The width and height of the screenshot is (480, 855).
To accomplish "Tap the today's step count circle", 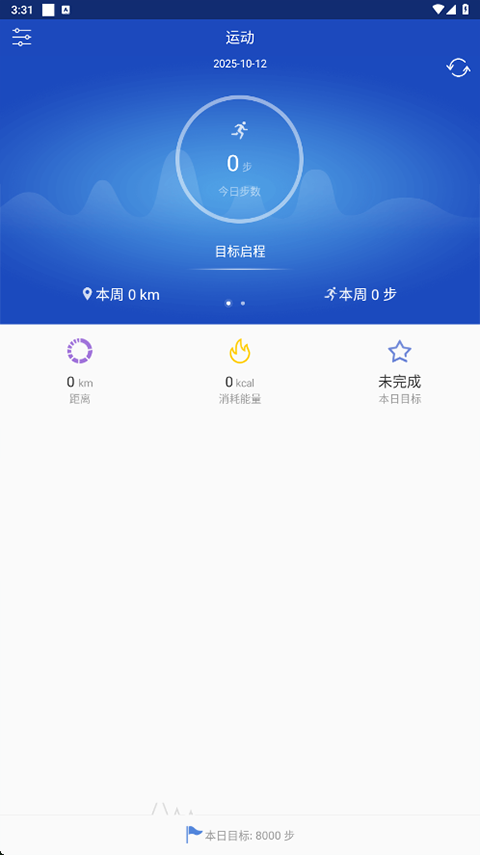I will [x=239, y=159].
